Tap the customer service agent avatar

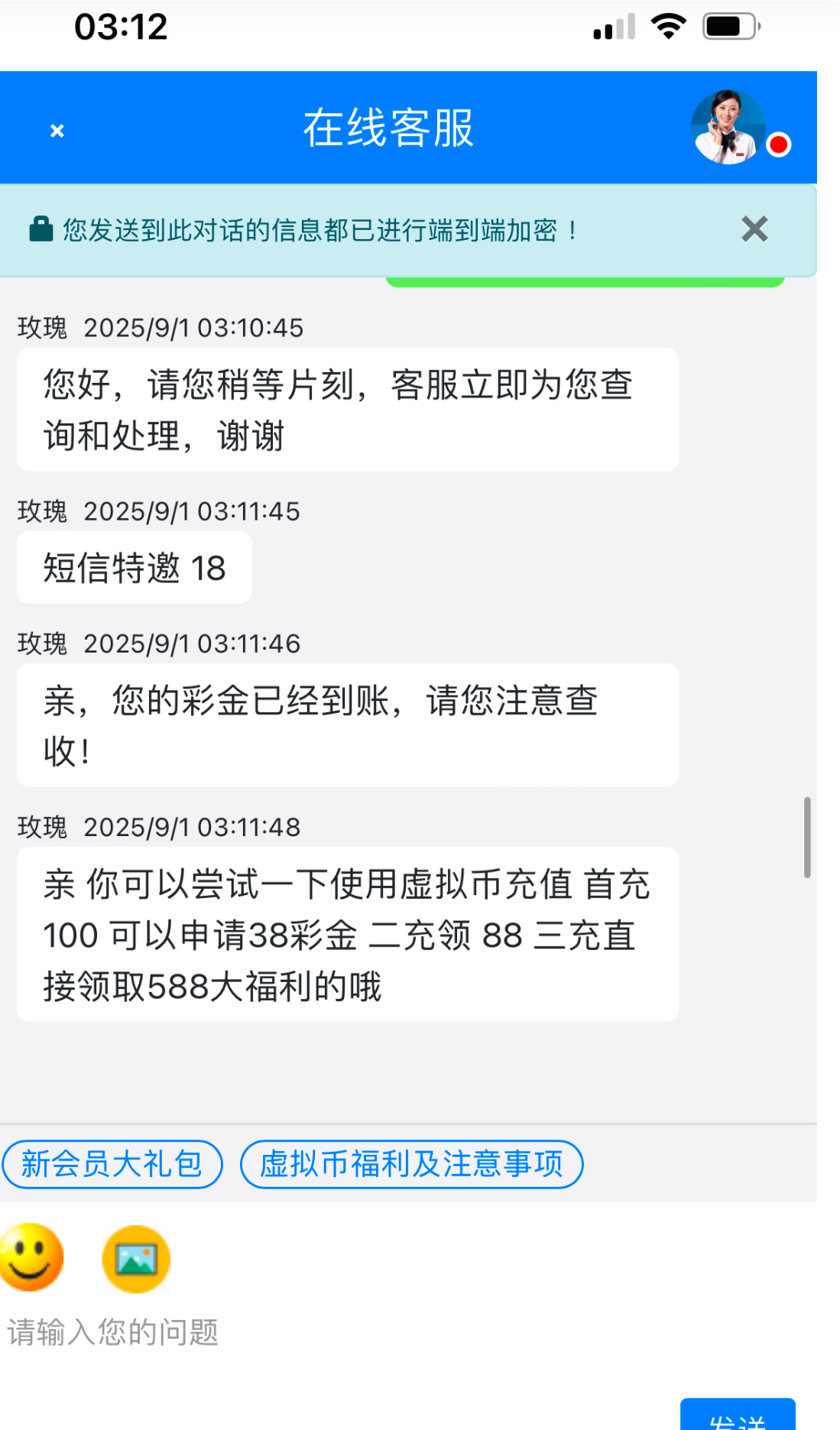click(727, 128)
